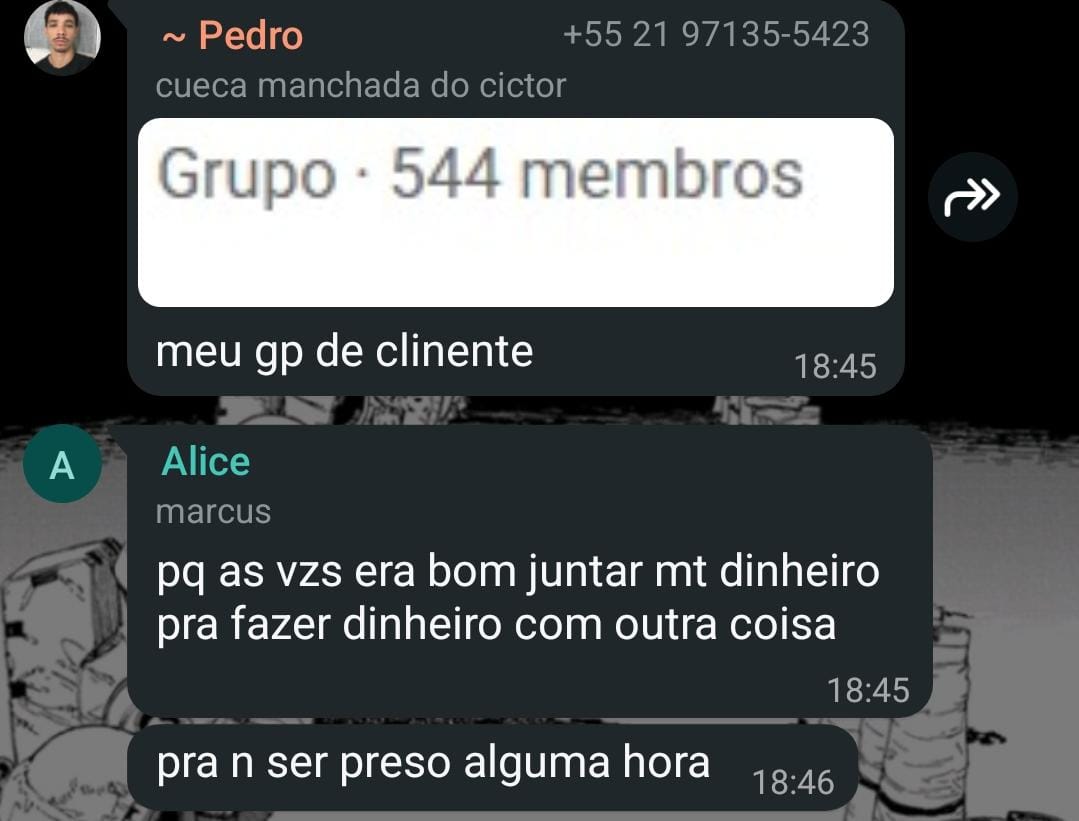View the "Grupo · 544 membros" image
This screenshot has height=821, width=1079.
[x=515, y=212]
